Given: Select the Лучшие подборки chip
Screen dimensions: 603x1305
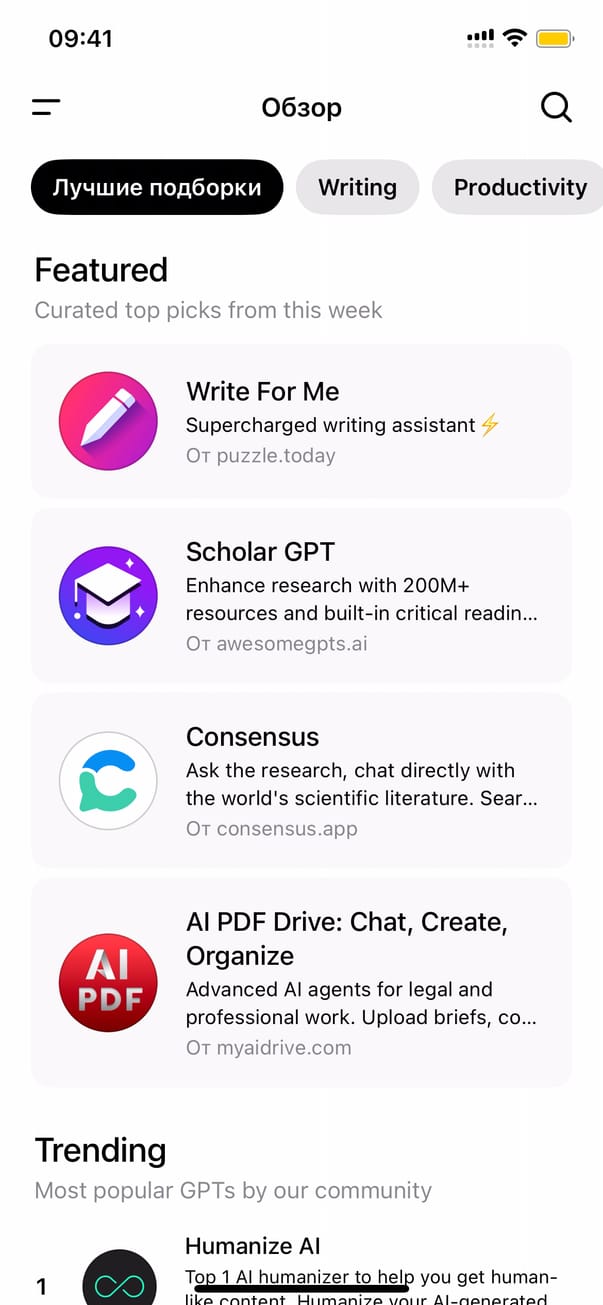Looking at the screenshot, I should 157,187.
